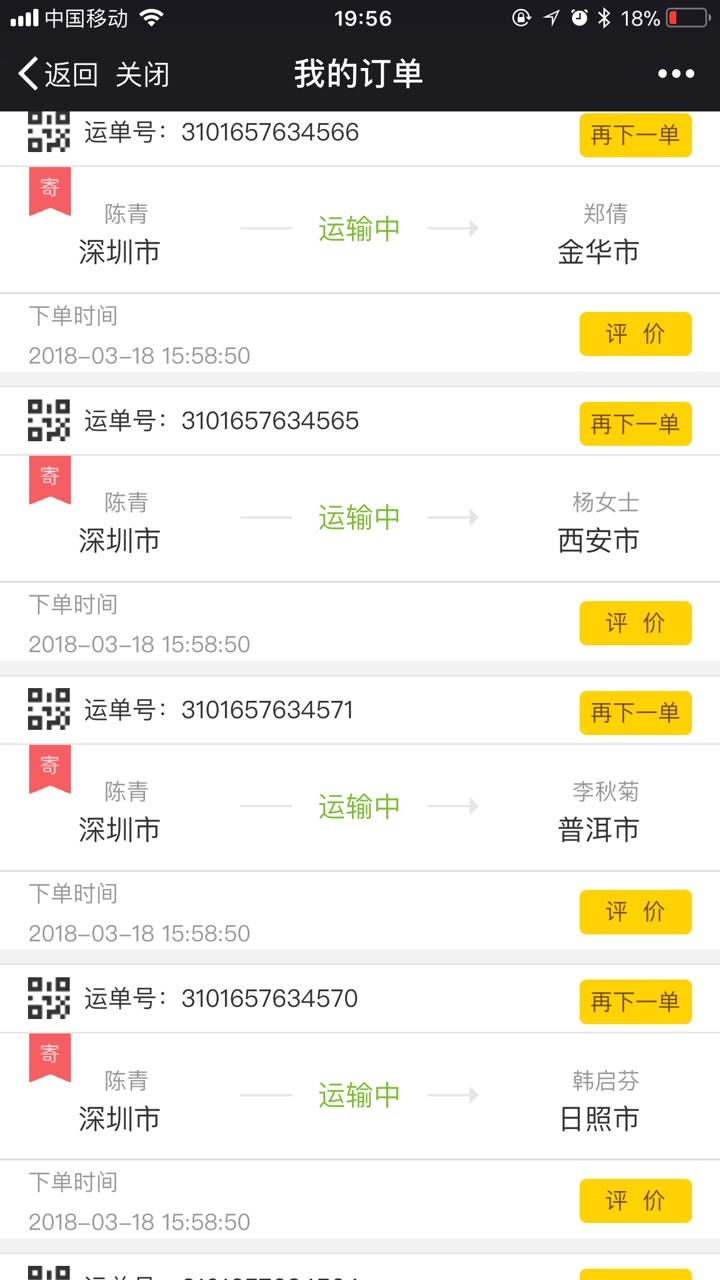Viewport: 720px width, 1280px height.
Task: Tap 评价 for the 金华市 order
Action: [635, 334]
